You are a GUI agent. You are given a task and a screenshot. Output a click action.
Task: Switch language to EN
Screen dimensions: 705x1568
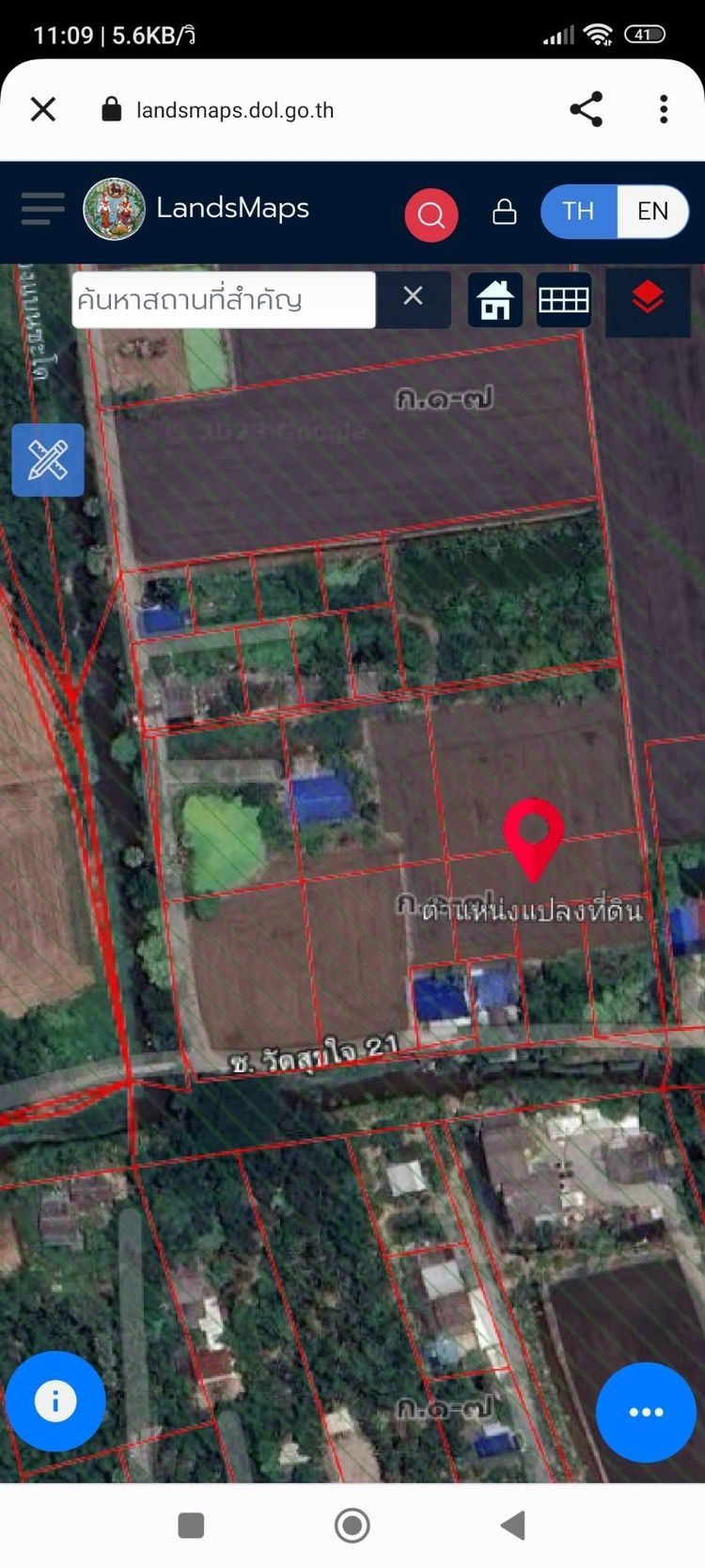(x=652, y=211)
